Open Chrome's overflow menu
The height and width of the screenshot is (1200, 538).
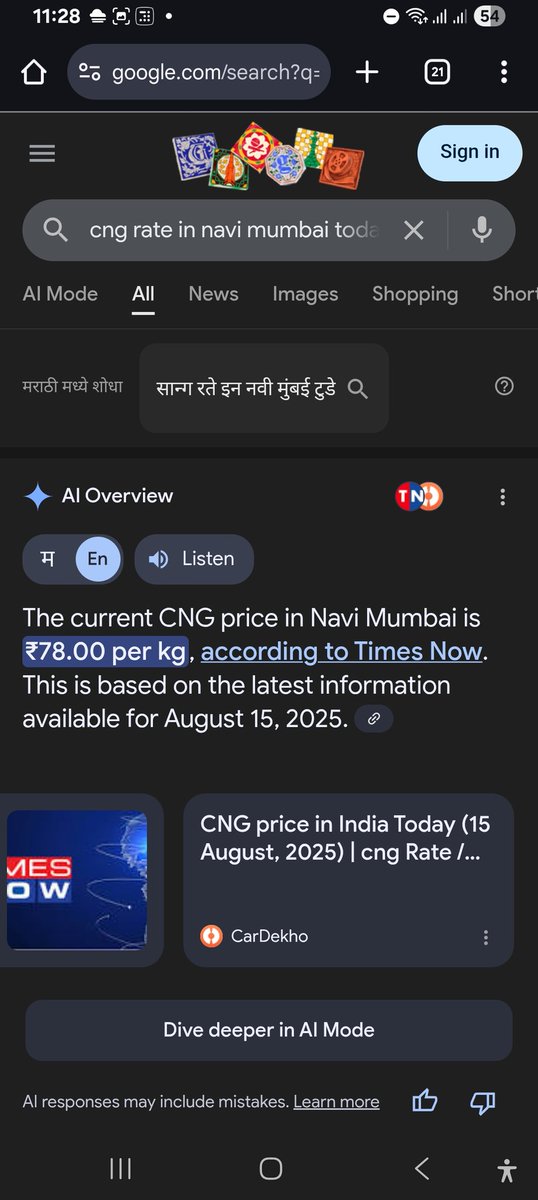504,72
